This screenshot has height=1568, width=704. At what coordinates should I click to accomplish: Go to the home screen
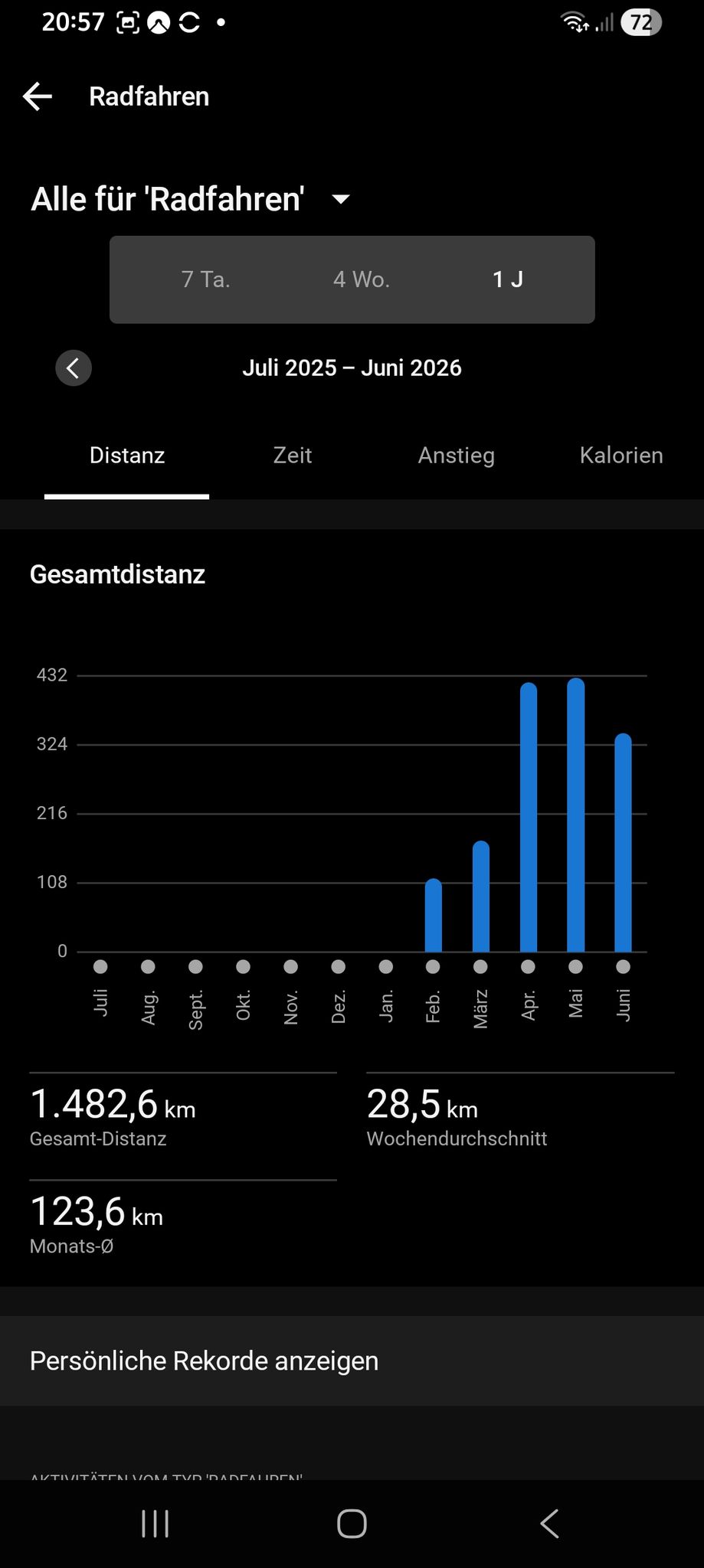(352, 1524)
